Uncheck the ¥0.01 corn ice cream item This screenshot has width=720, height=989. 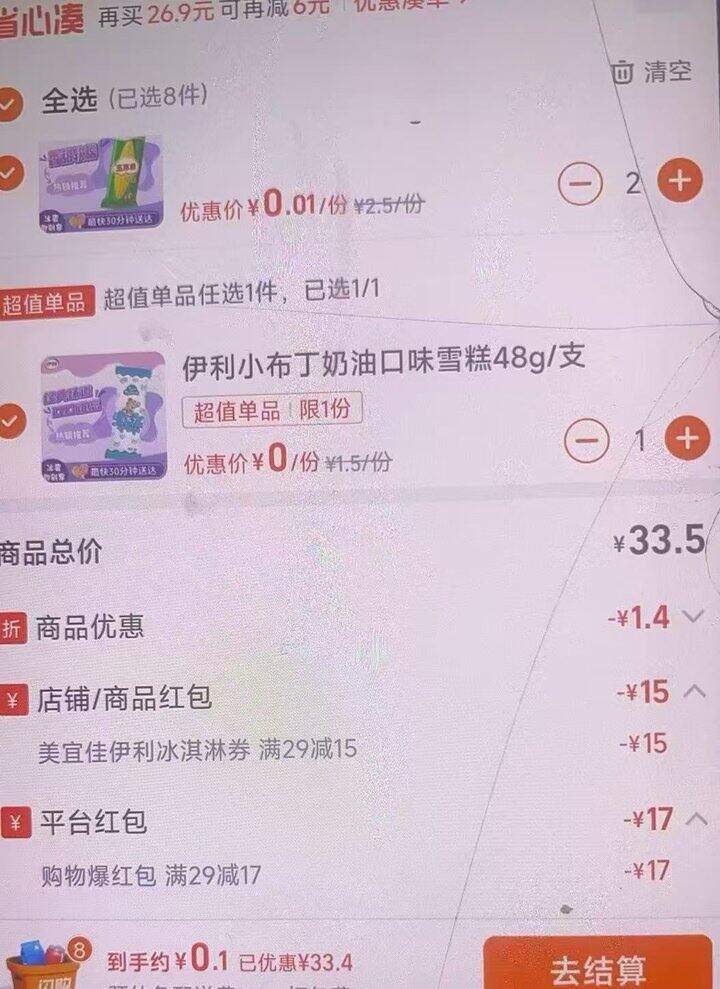11,173
